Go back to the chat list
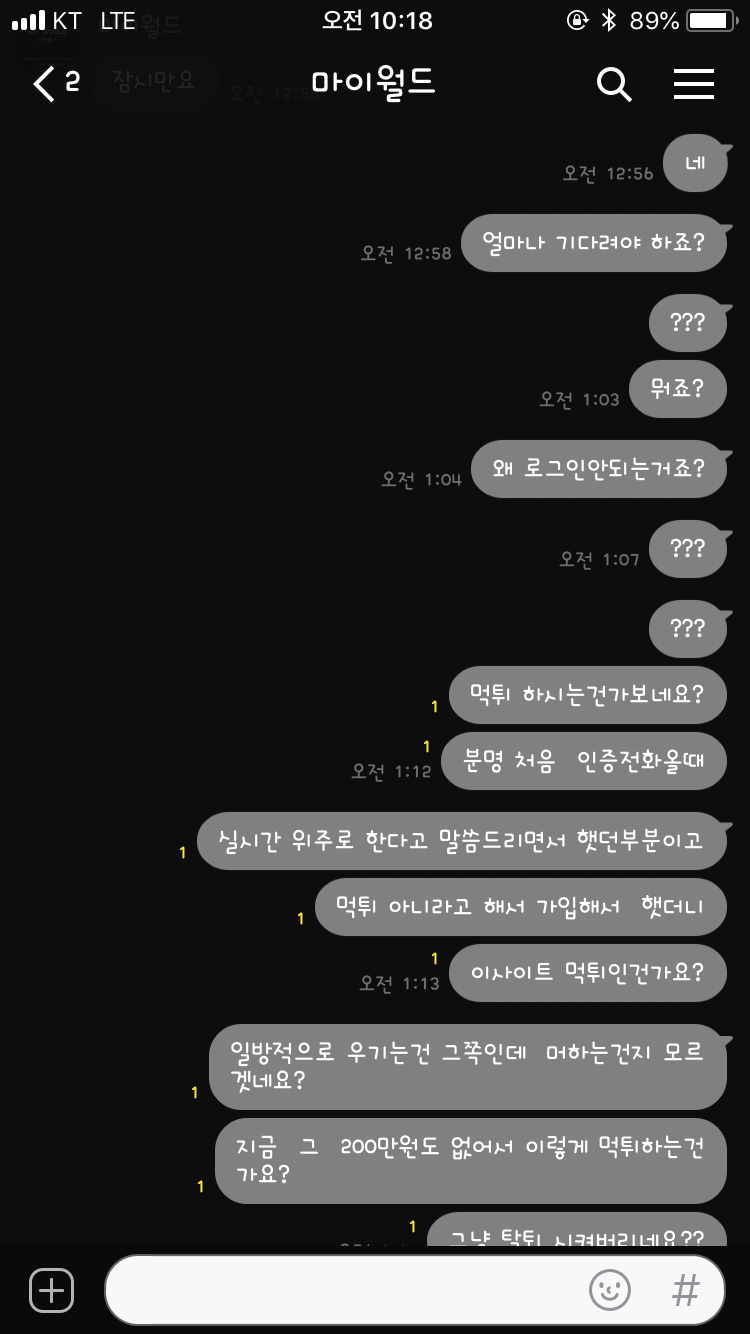Screen dimensions: 750x1334 click(x=55, y=84)
